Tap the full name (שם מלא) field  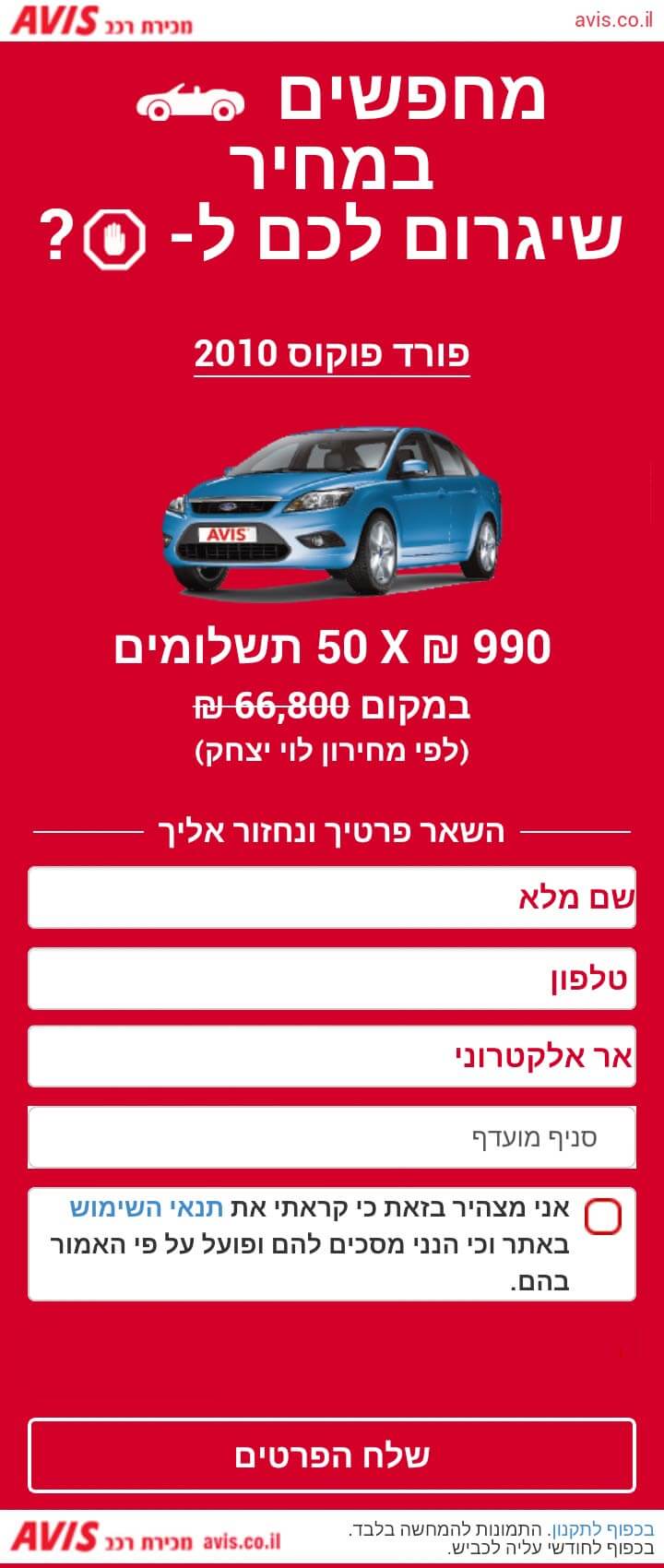click(332, 897)
